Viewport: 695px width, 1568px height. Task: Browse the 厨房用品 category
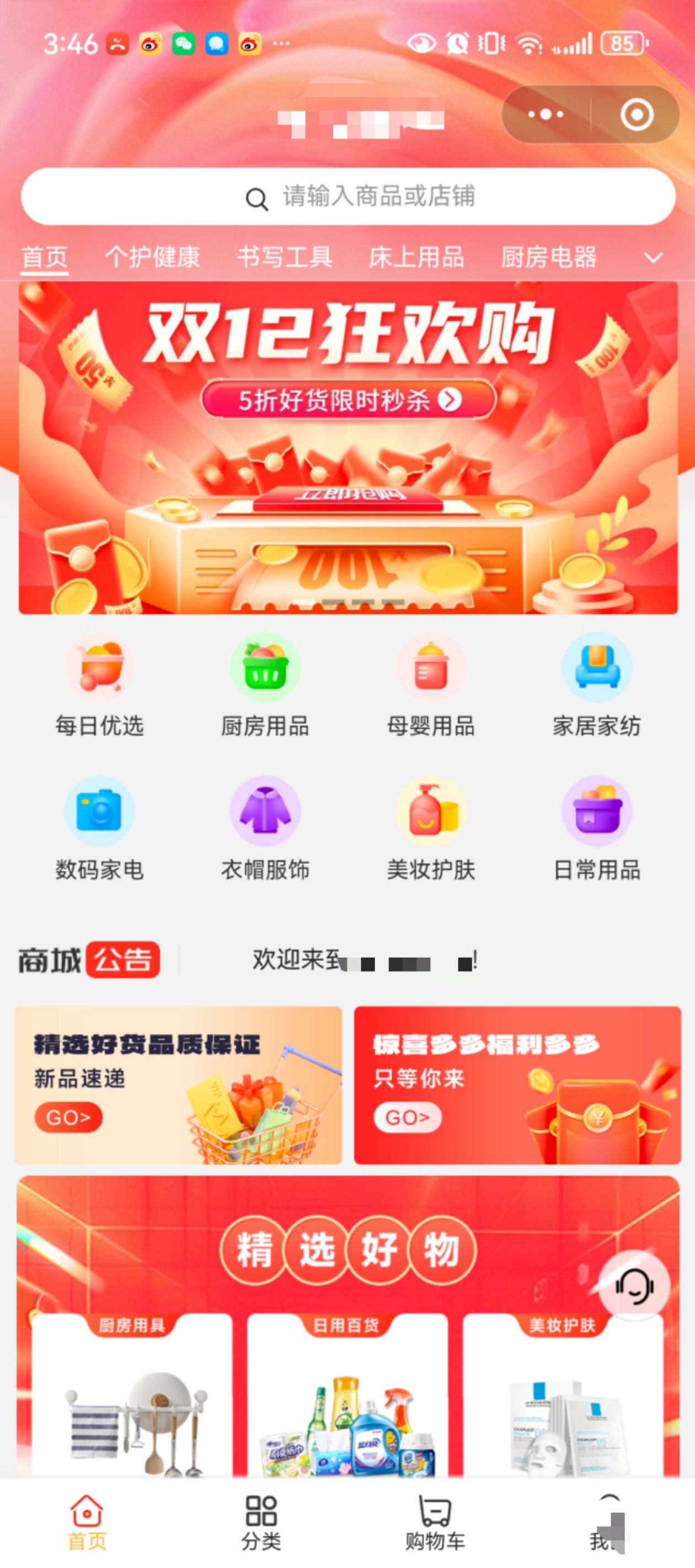point(265,686)
